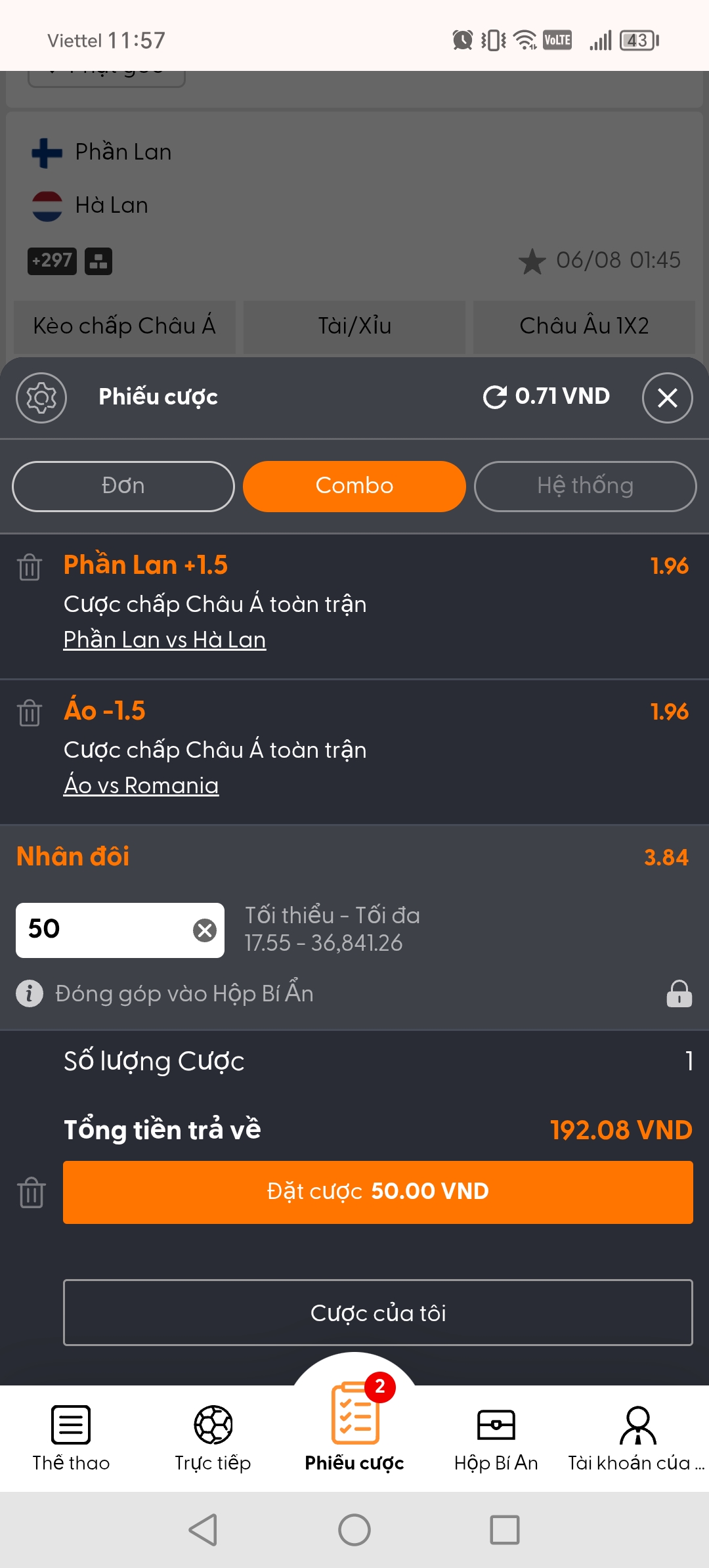Open bet slip settings gear
Screen dimensions: 709x1568
41,398
